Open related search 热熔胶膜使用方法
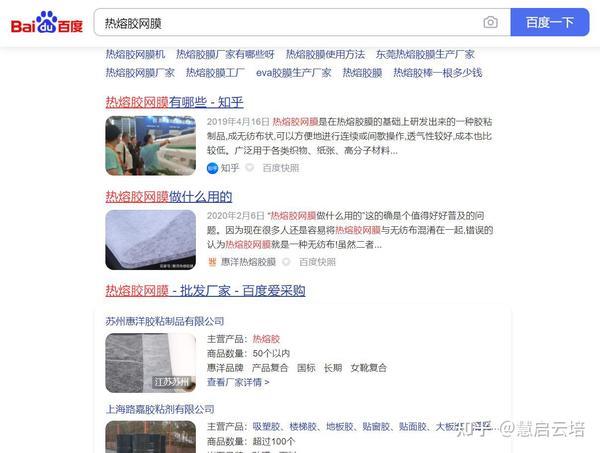This screenshot has width=600, height=453. click(325, 54)
